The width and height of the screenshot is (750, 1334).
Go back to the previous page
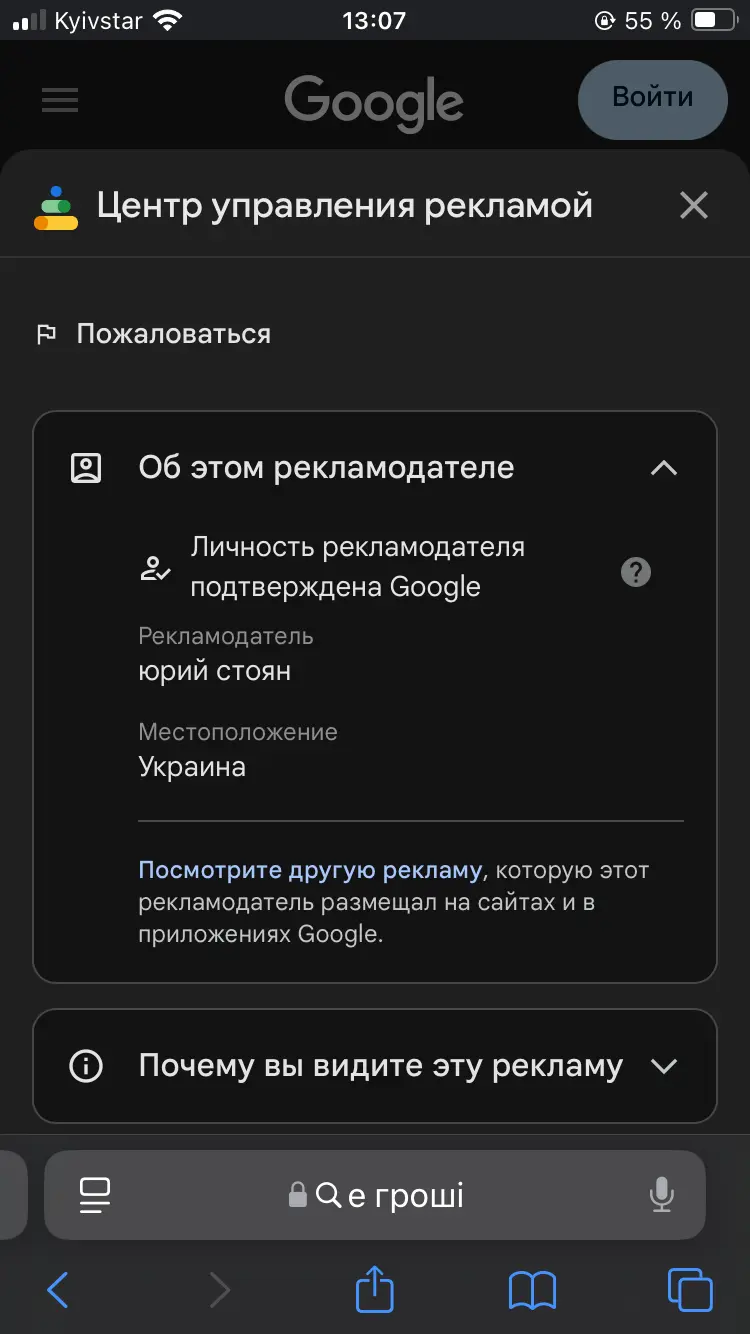pos(58,1290)
